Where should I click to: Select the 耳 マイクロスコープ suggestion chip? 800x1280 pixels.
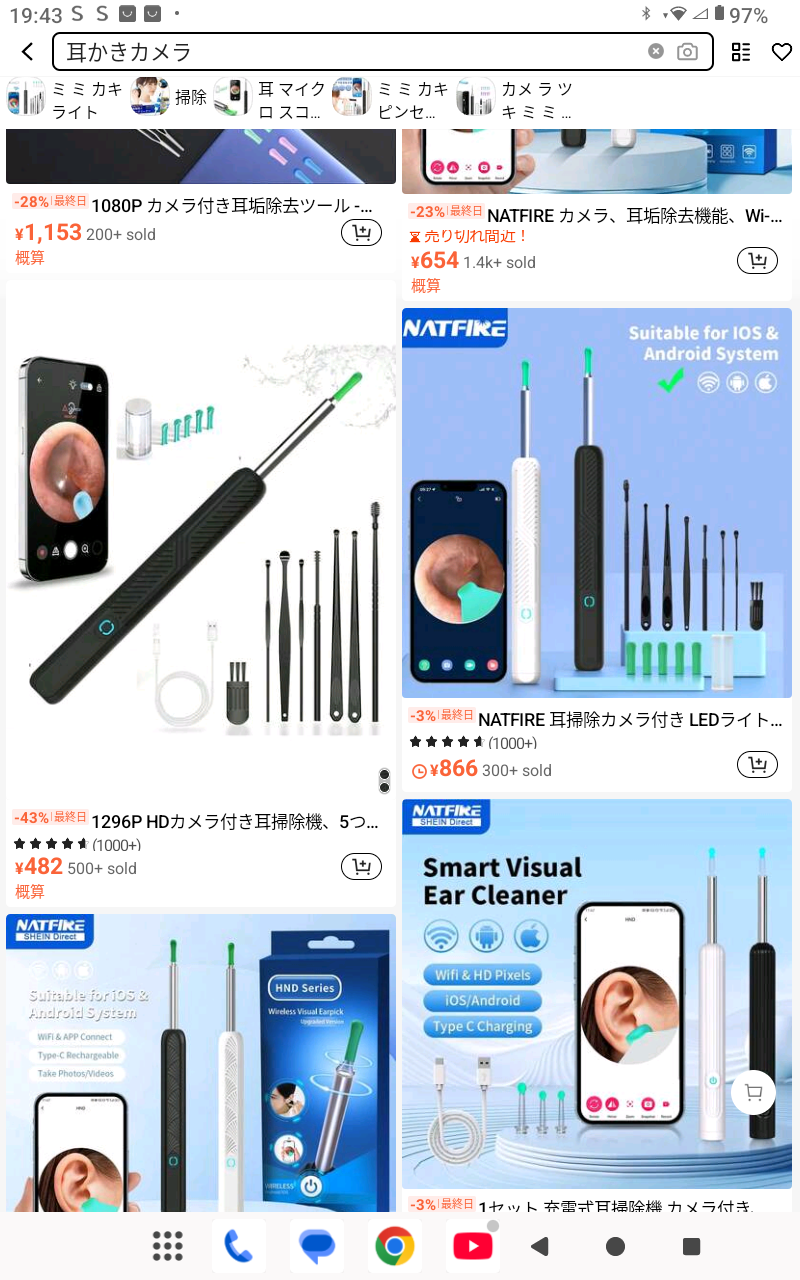pos(270,100)
